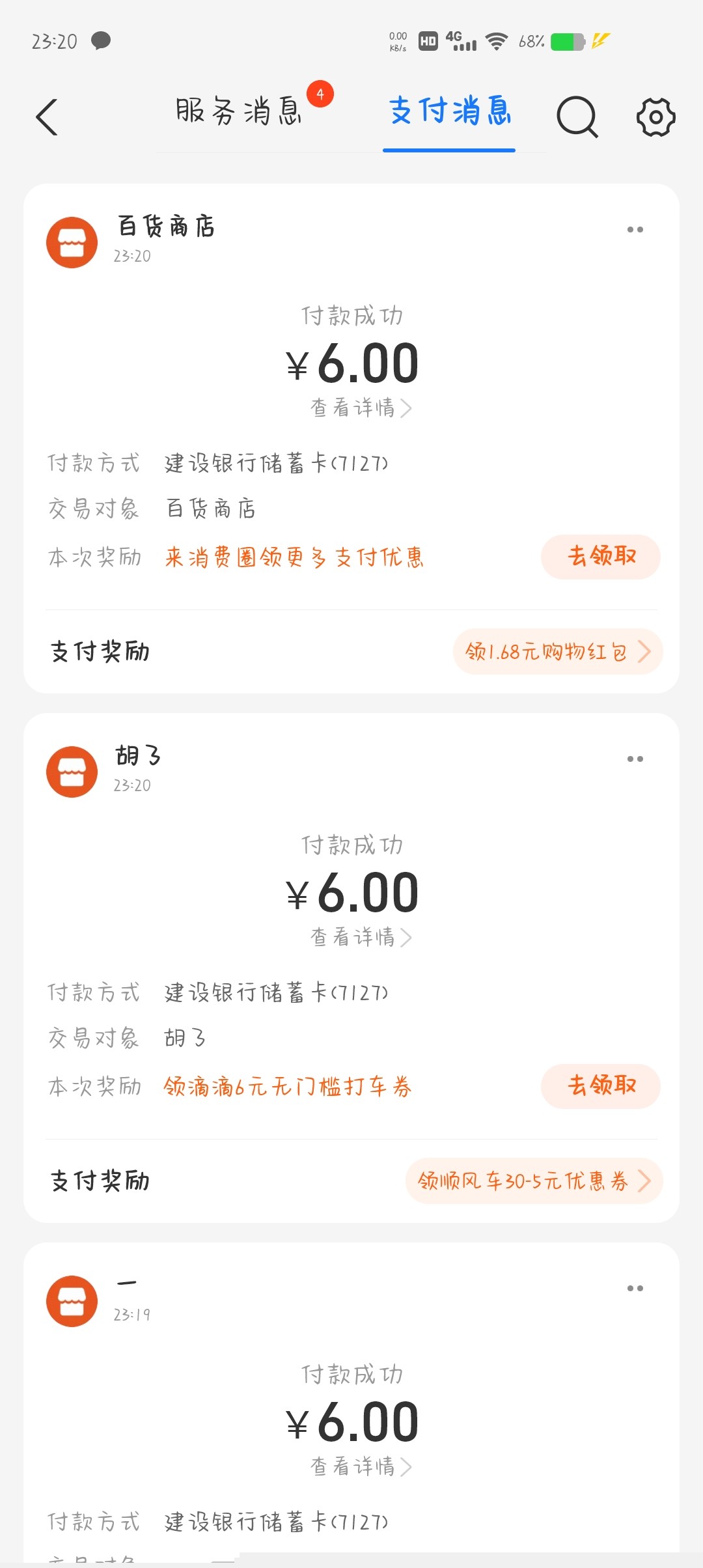
Task: Open the search magnifier icon
Action: (577, 117)
